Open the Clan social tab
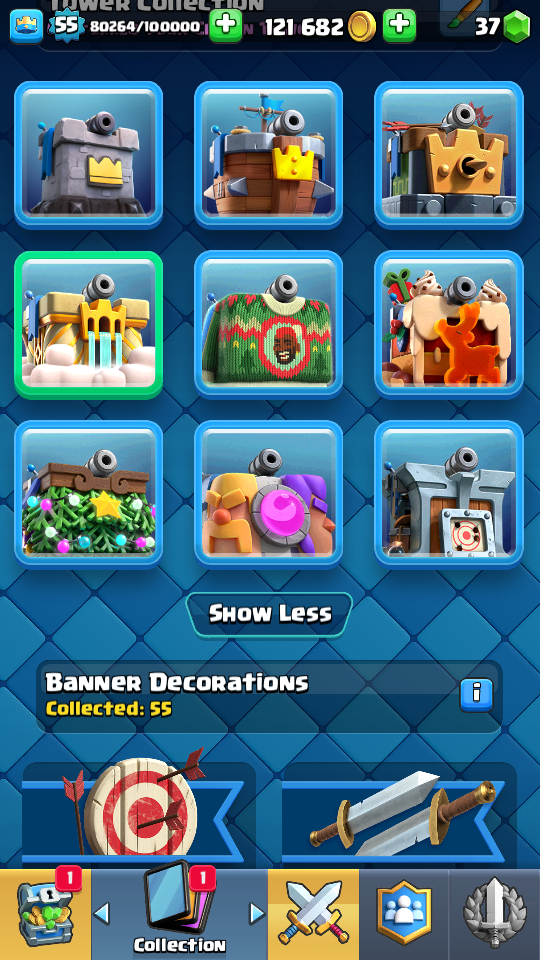The width and height of the screenshot is (540, 960). [x=404, y=914]
